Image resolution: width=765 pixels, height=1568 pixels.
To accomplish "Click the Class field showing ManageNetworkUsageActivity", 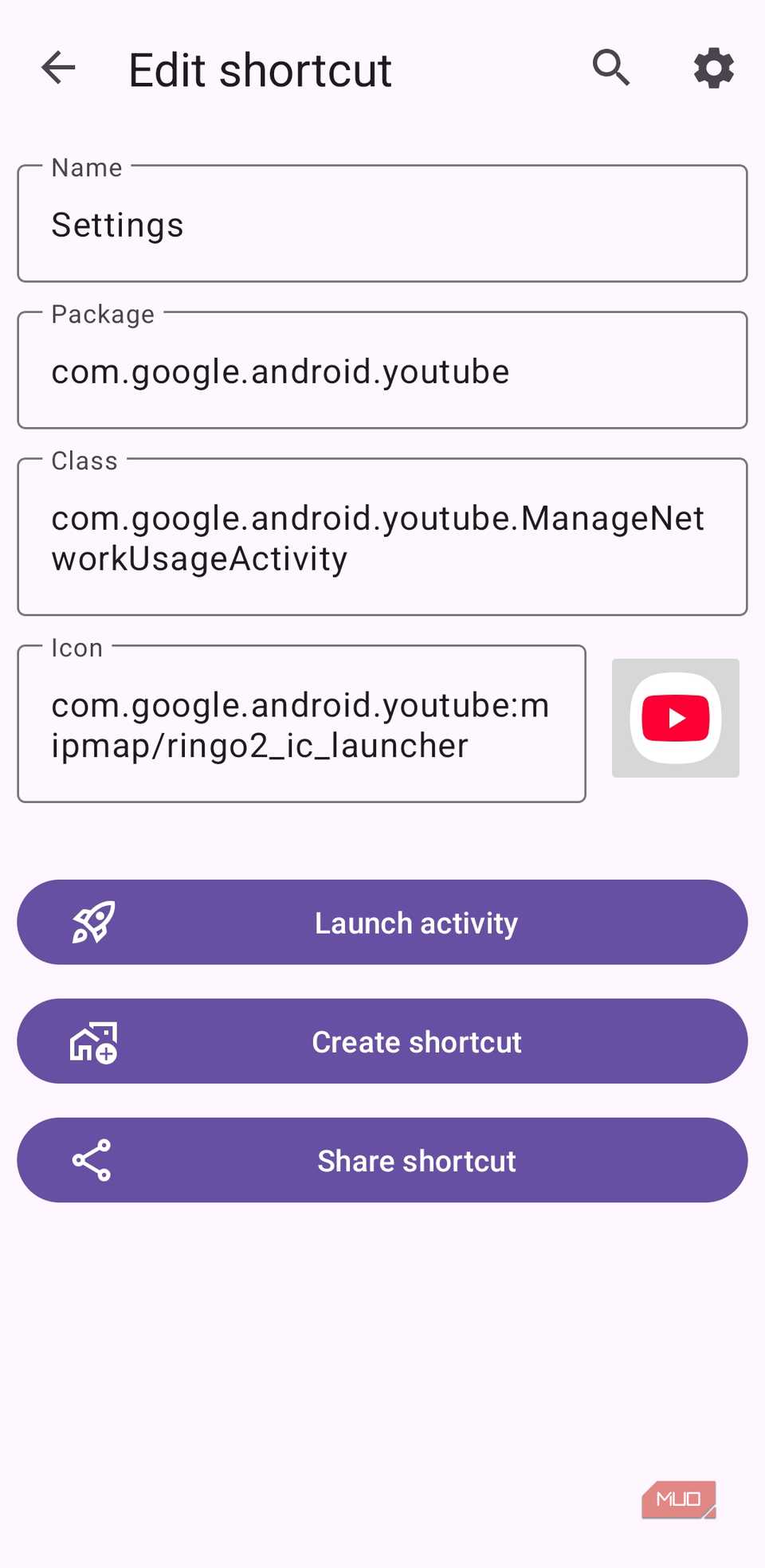I will (x=382, y=537).
